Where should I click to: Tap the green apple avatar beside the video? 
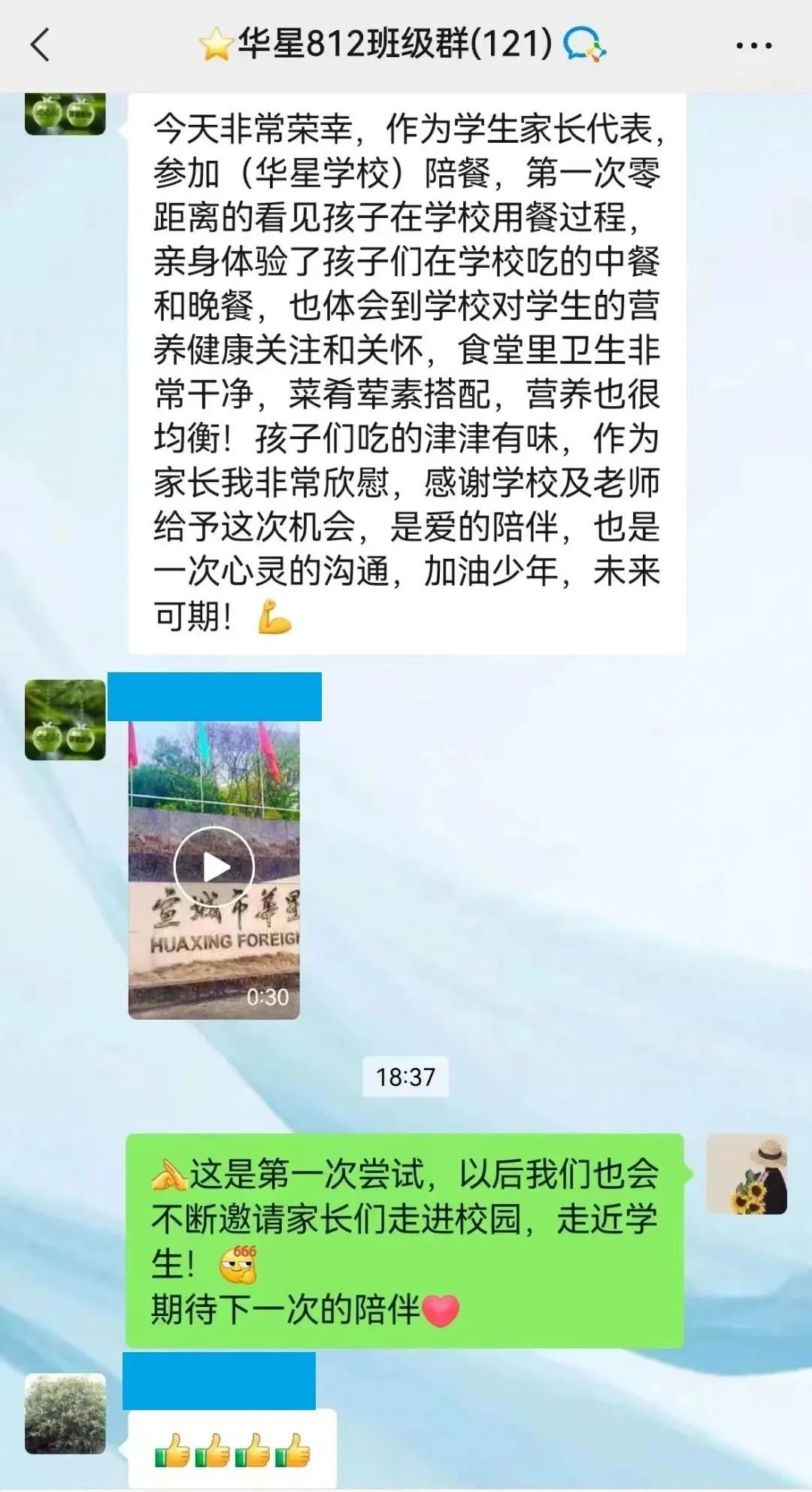click(x=65, y=720)
